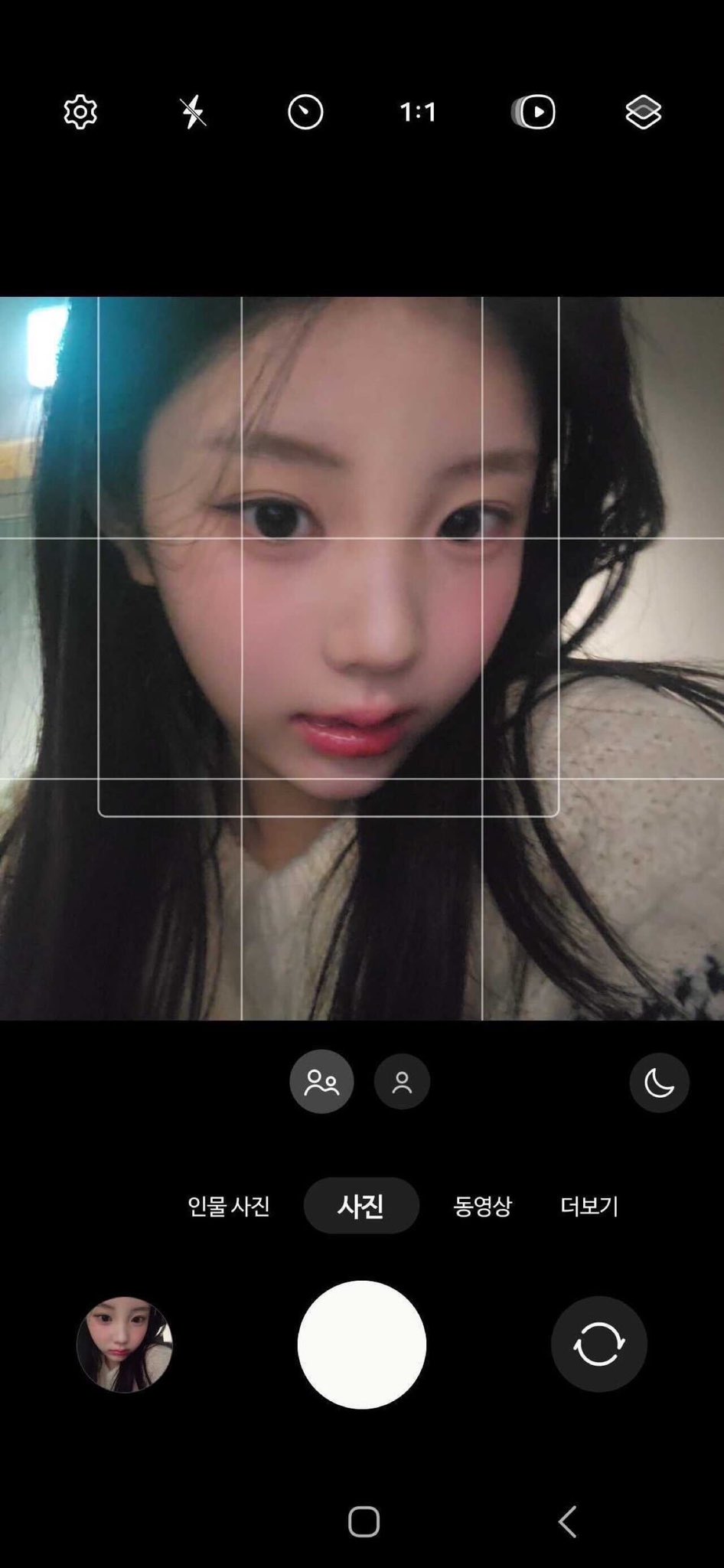Viewport: 724px width, 1568px height.
Task: Take a photo with the shutter button
Action: [x=361, y=1344]
